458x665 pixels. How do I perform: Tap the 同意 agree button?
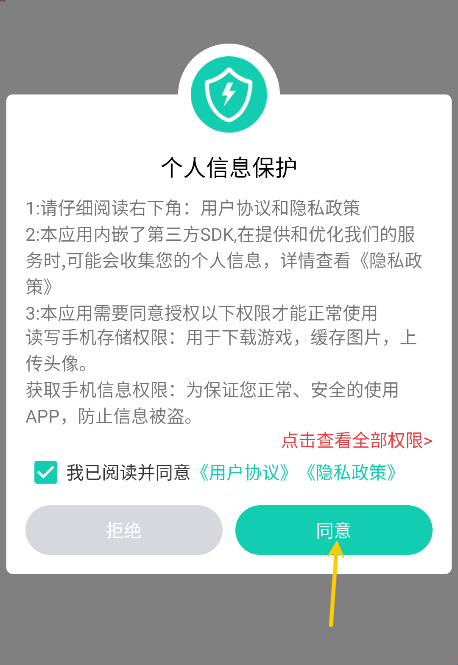point(334,530)
